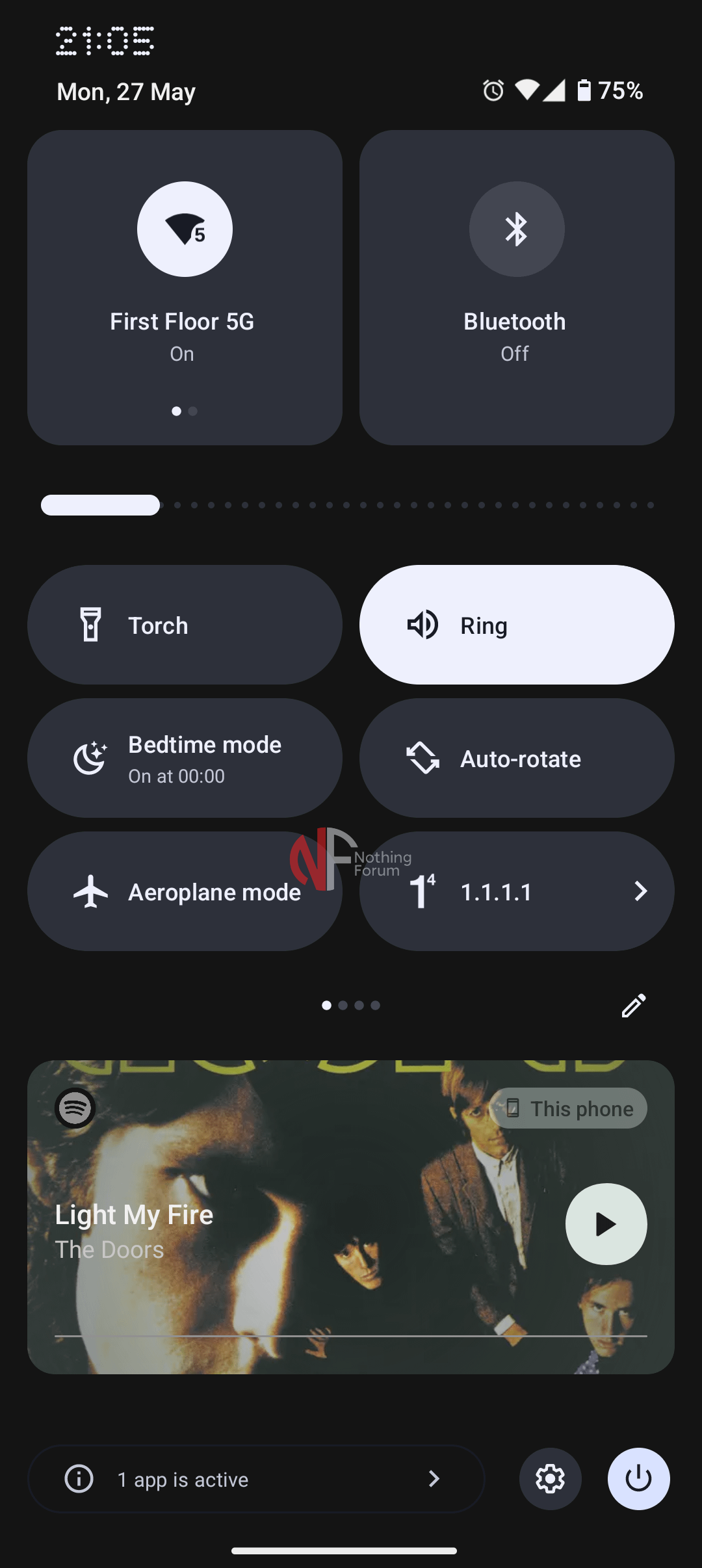Enable Bedtime mode
The height and width of the screenshot is (1568, 702).
[x=185, y=758]
